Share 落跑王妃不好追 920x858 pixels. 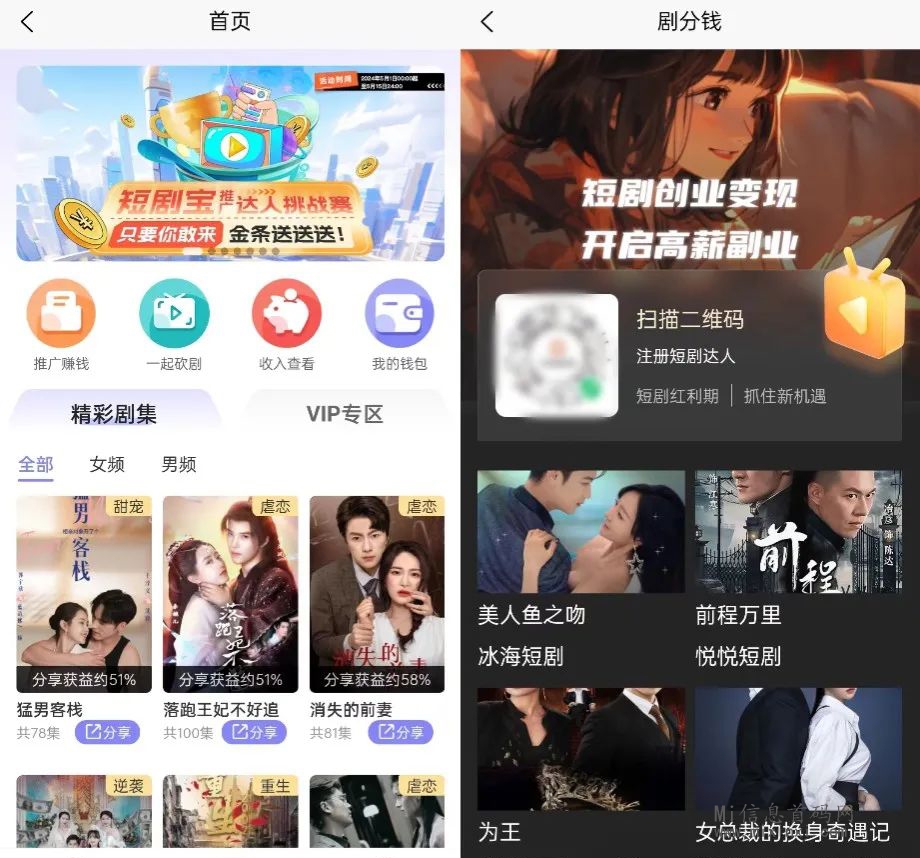[254, 733]
